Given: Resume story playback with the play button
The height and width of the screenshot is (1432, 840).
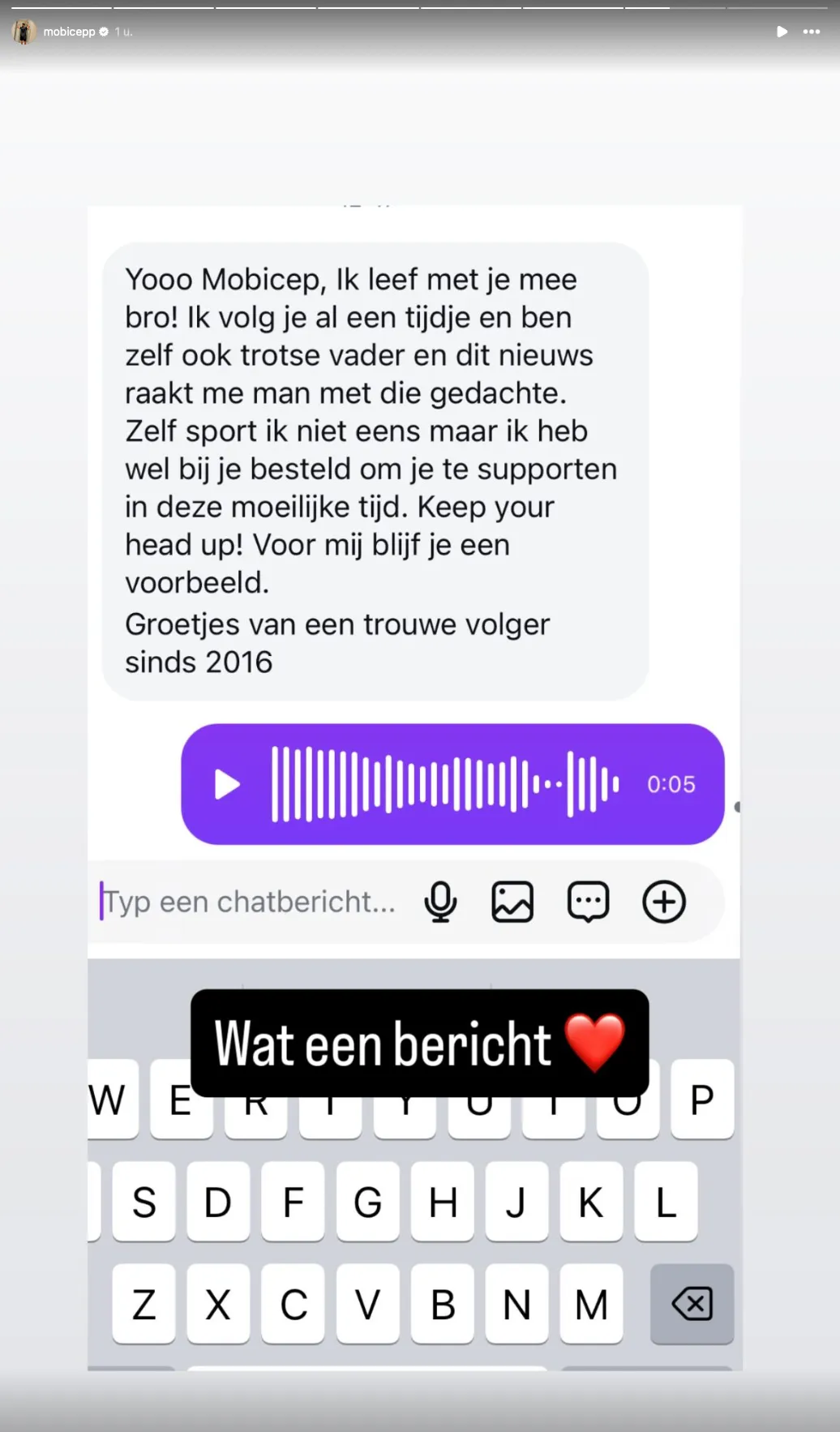Looking at the screenshot, I should tap(782, 32).
